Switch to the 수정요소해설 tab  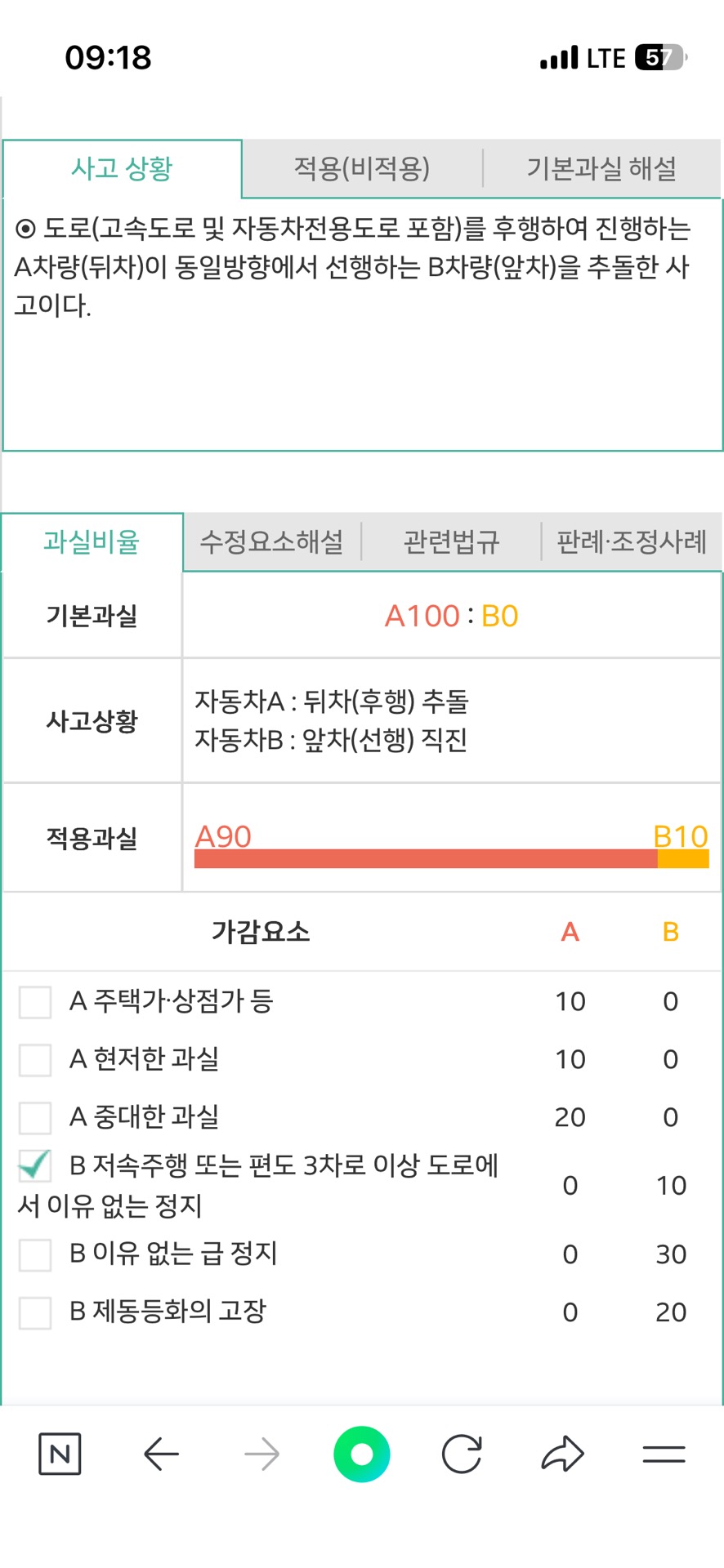click(x=271, y=541)
